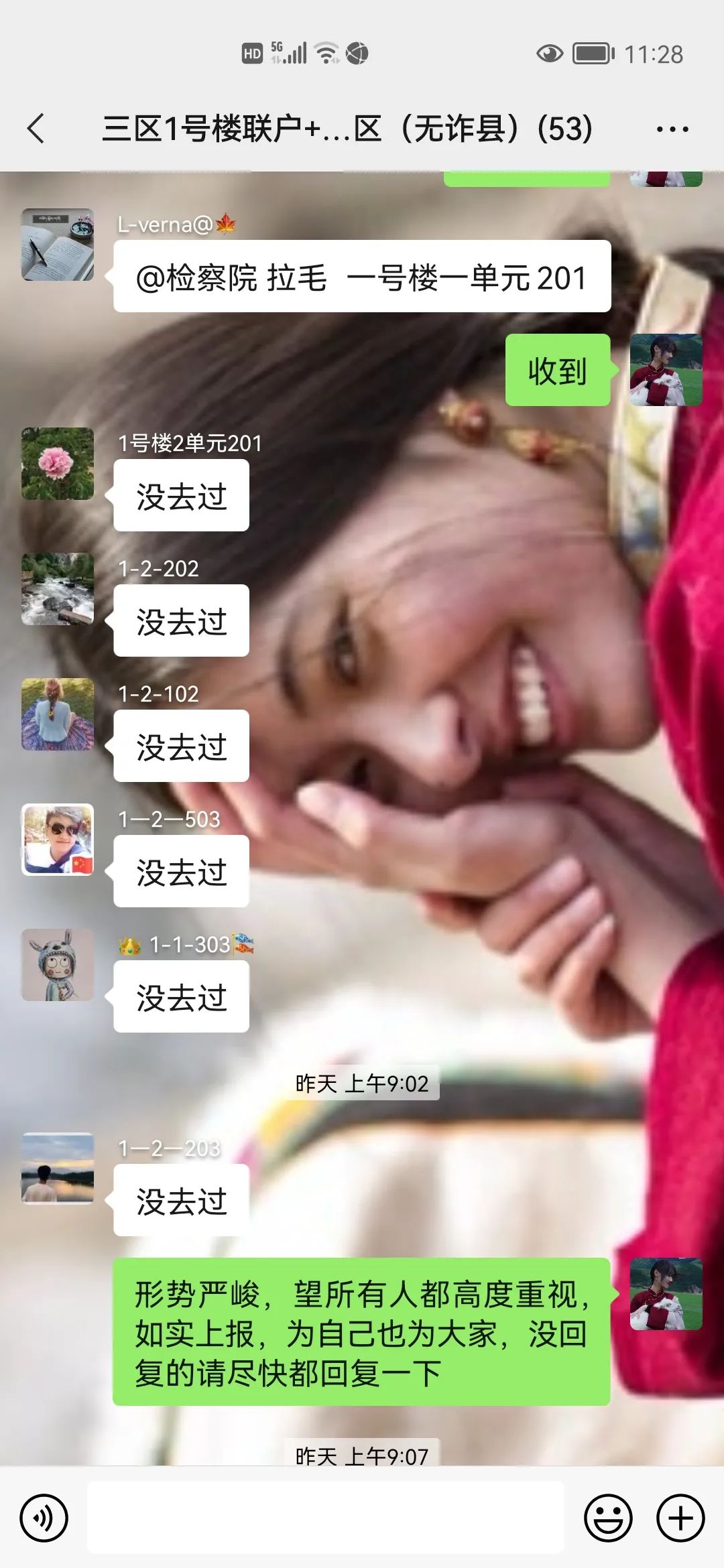Open the avatar of member 1—2—203
724x1568 pixels.
coord(58,1168)
